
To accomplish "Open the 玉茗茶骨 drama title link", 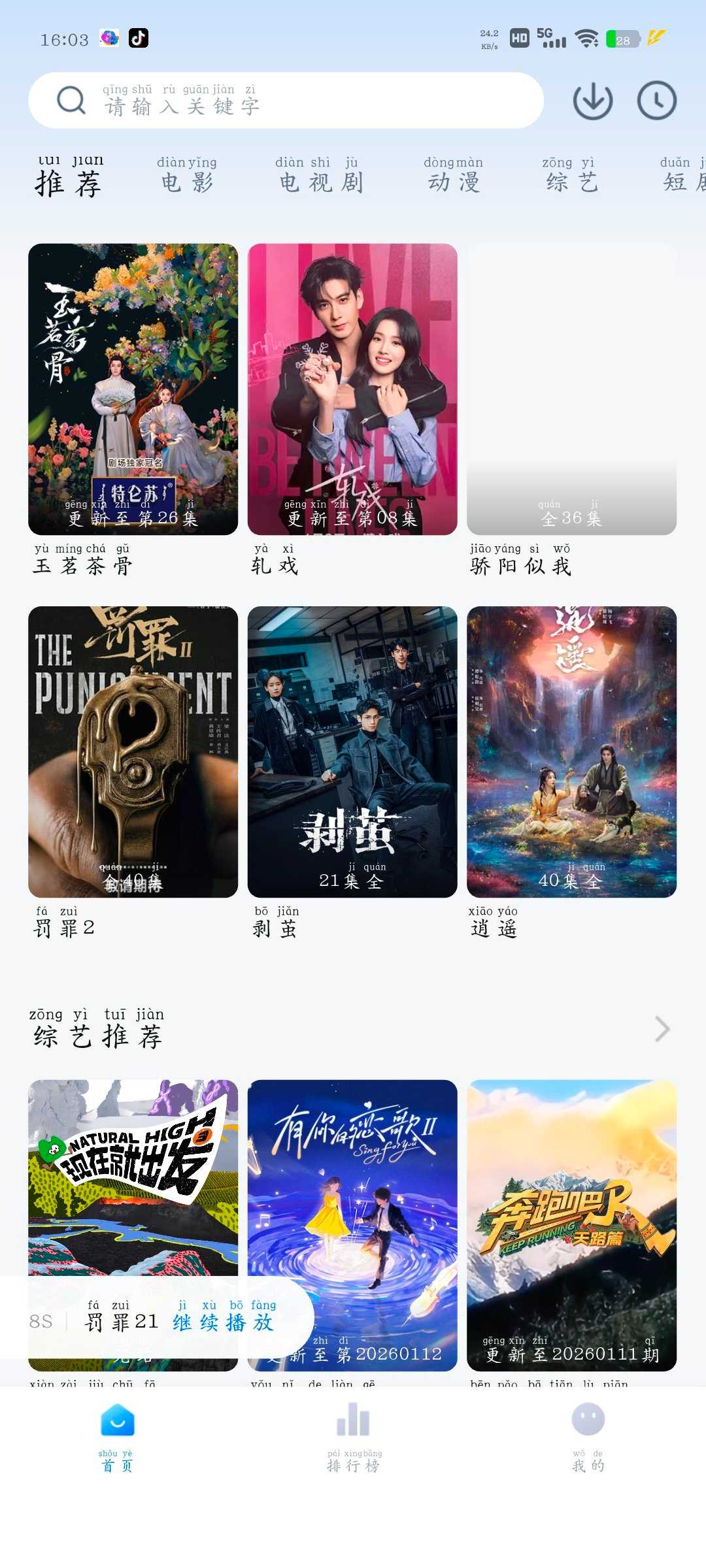I will point(84,566).
